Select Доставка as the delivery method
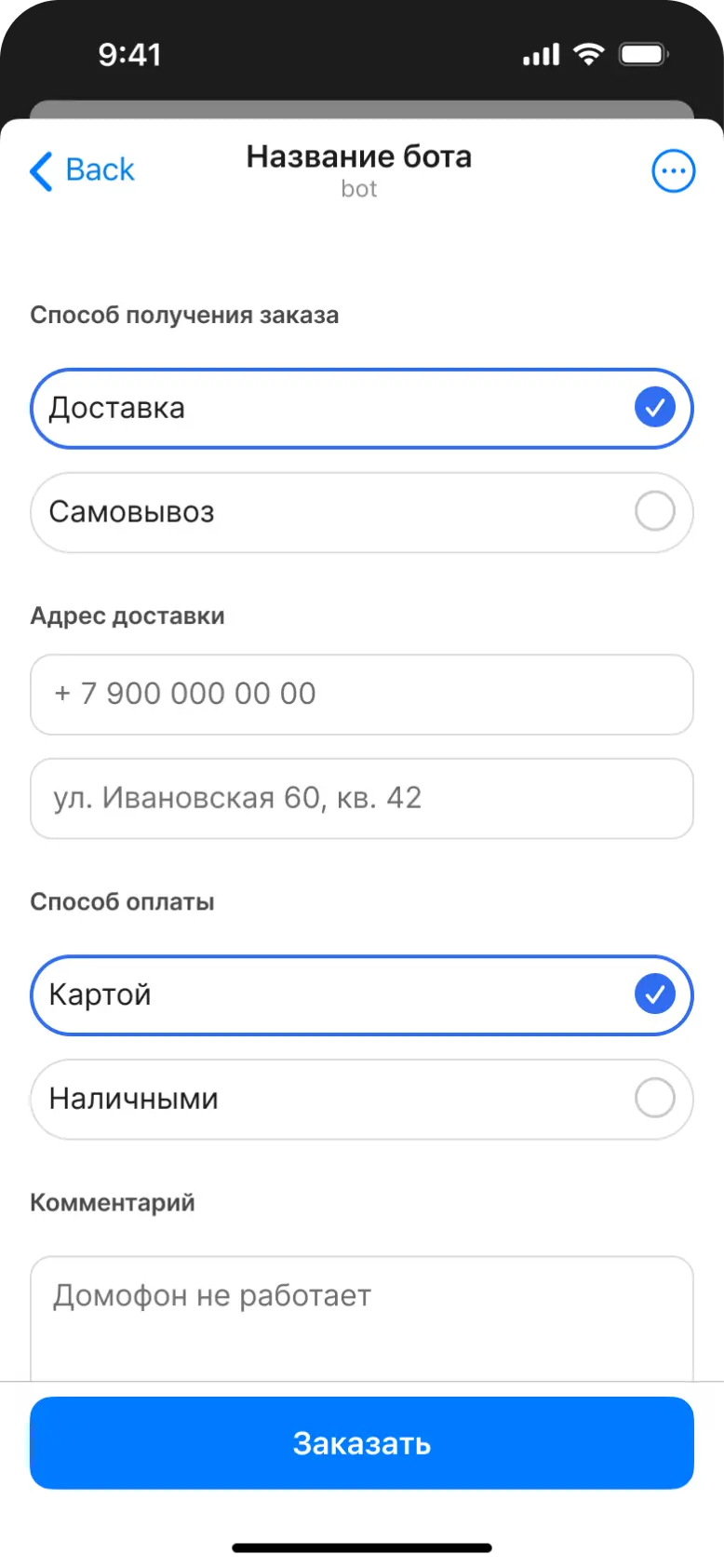 (x=361, y=407)
